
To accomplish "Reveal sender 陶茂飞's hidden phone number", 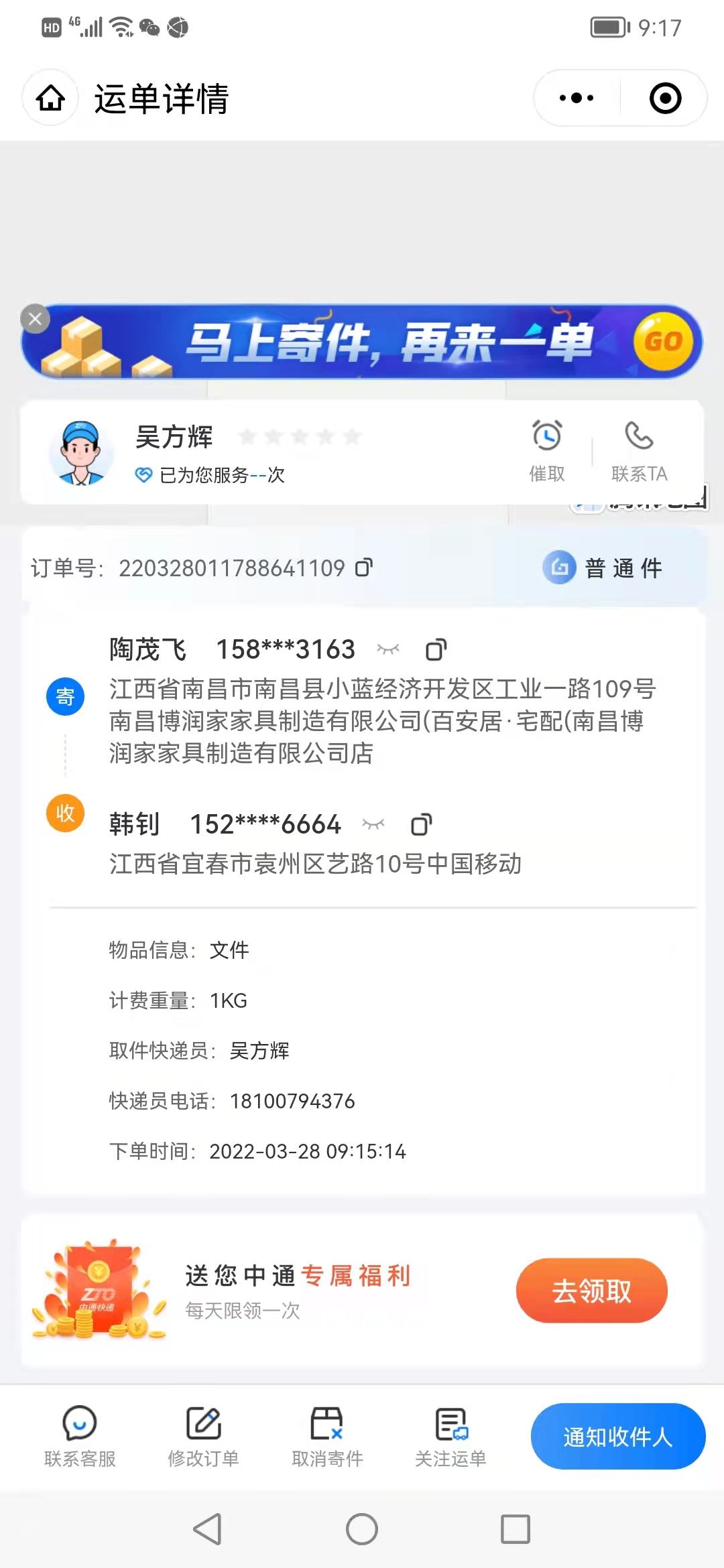I will (388, 649).
